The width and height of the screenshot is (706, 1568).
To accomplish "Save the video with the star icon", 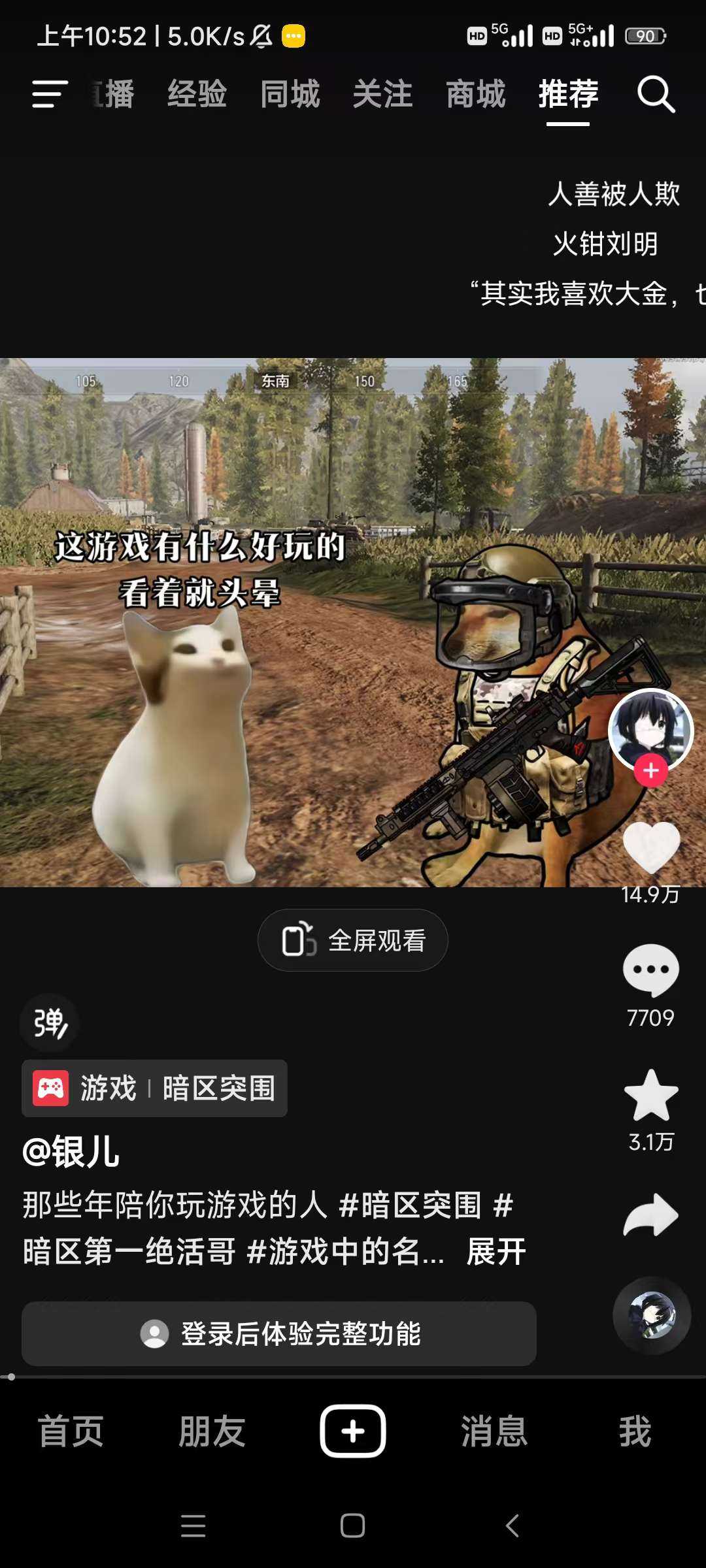I will [x=651, y=1096].
